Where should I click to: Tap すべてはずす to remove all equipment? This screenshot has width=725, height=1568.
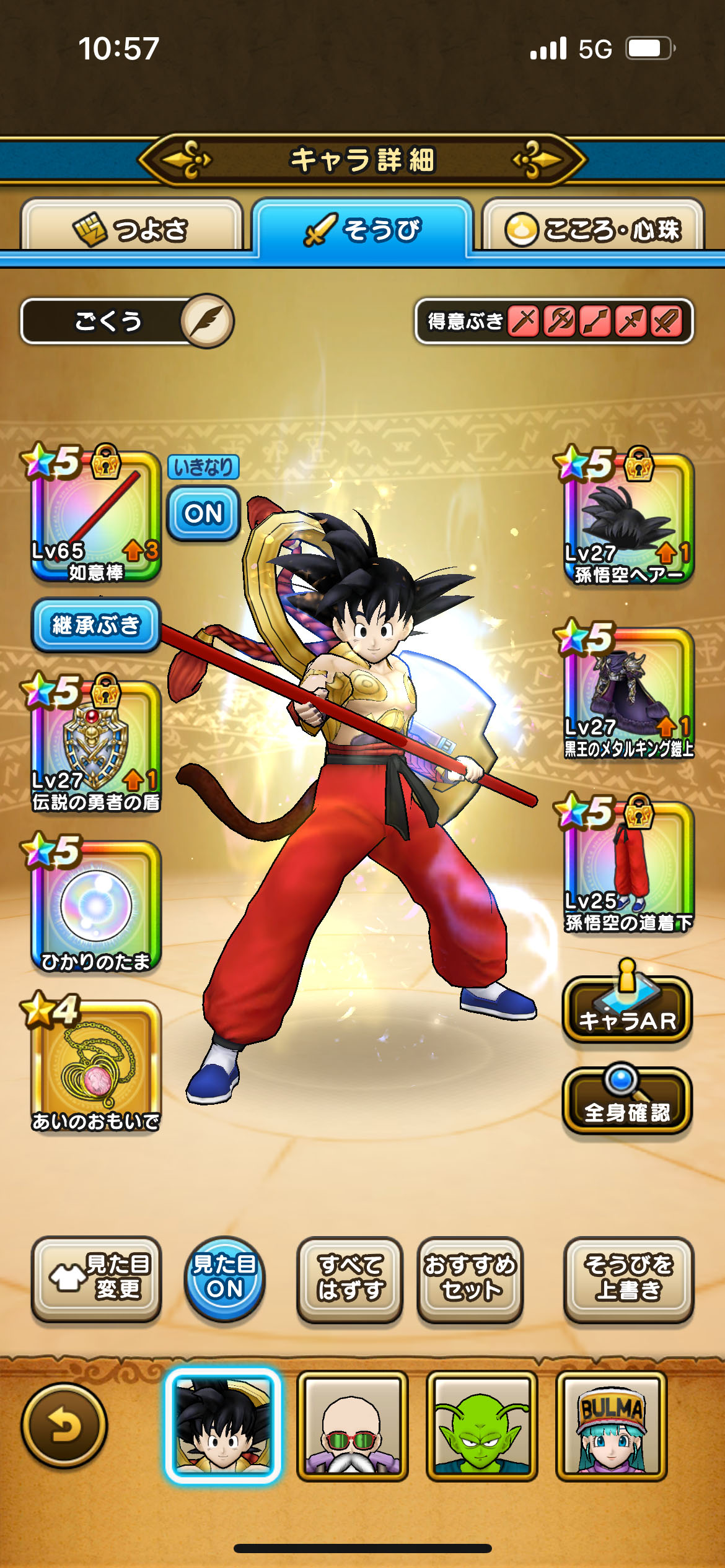point(350,1278)
